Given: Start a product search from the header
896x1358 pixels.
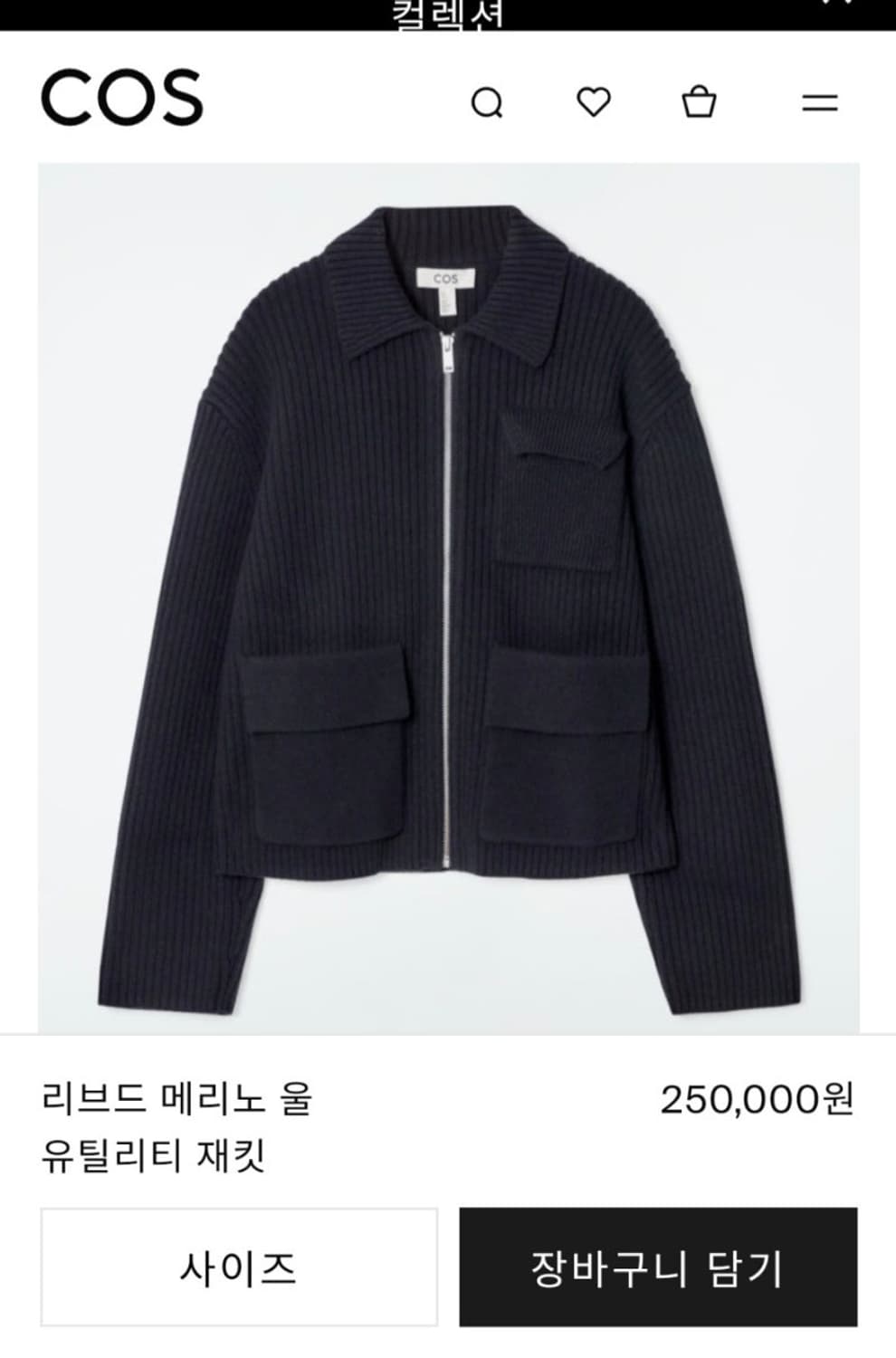Looking at the screenshot, I should point(490,101).
